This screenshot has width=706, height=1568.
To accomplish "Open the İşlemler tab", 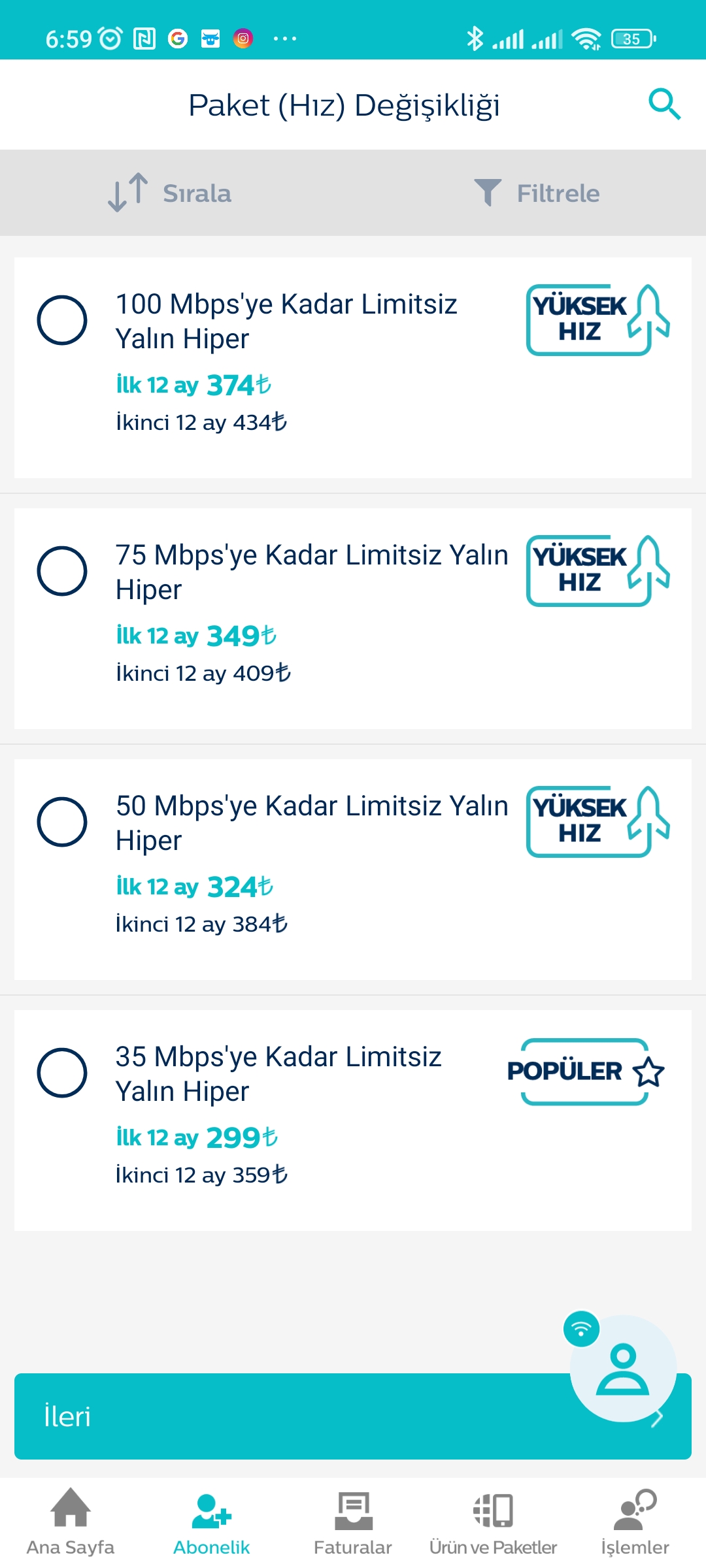I will click(635, 1522).
